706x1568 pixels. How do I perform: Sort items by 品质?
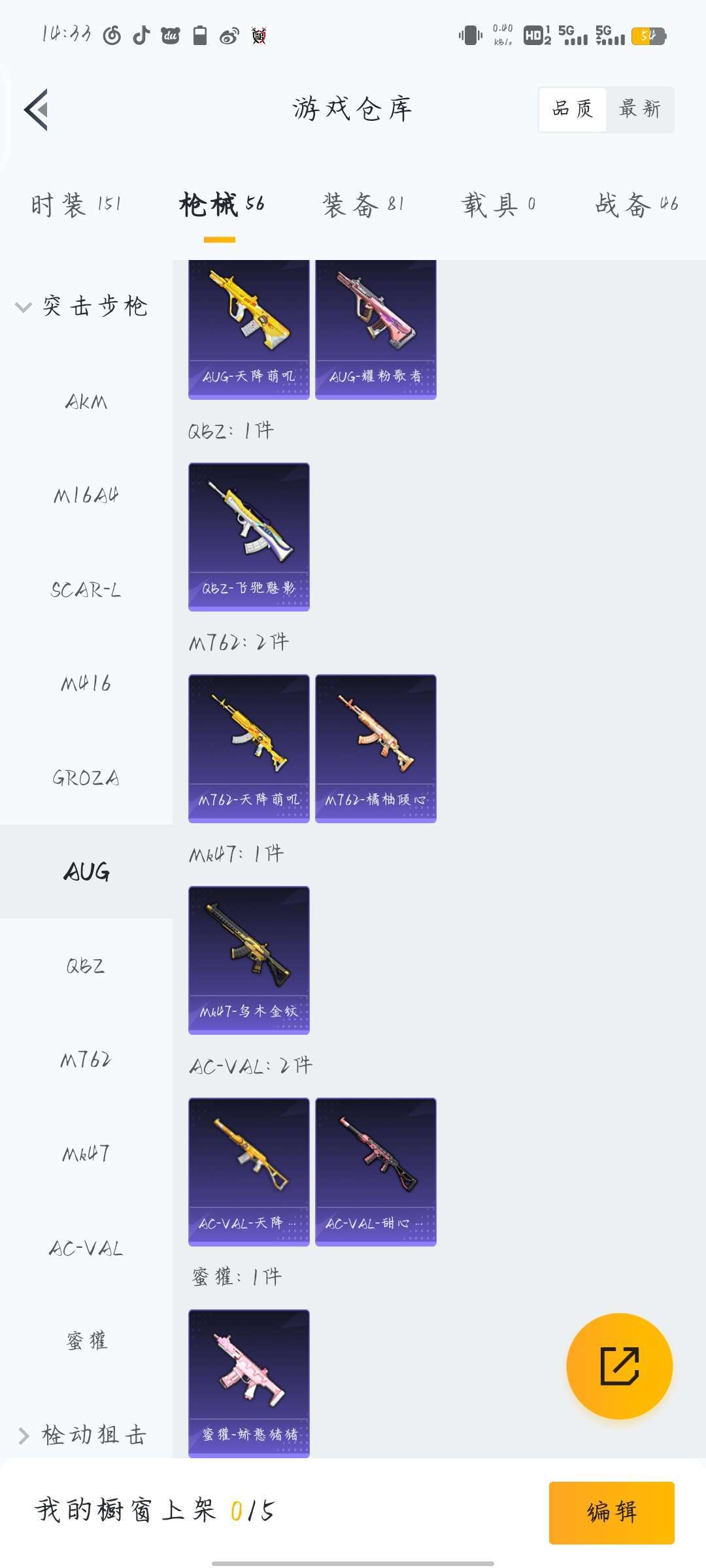click(x=573, y=109)
